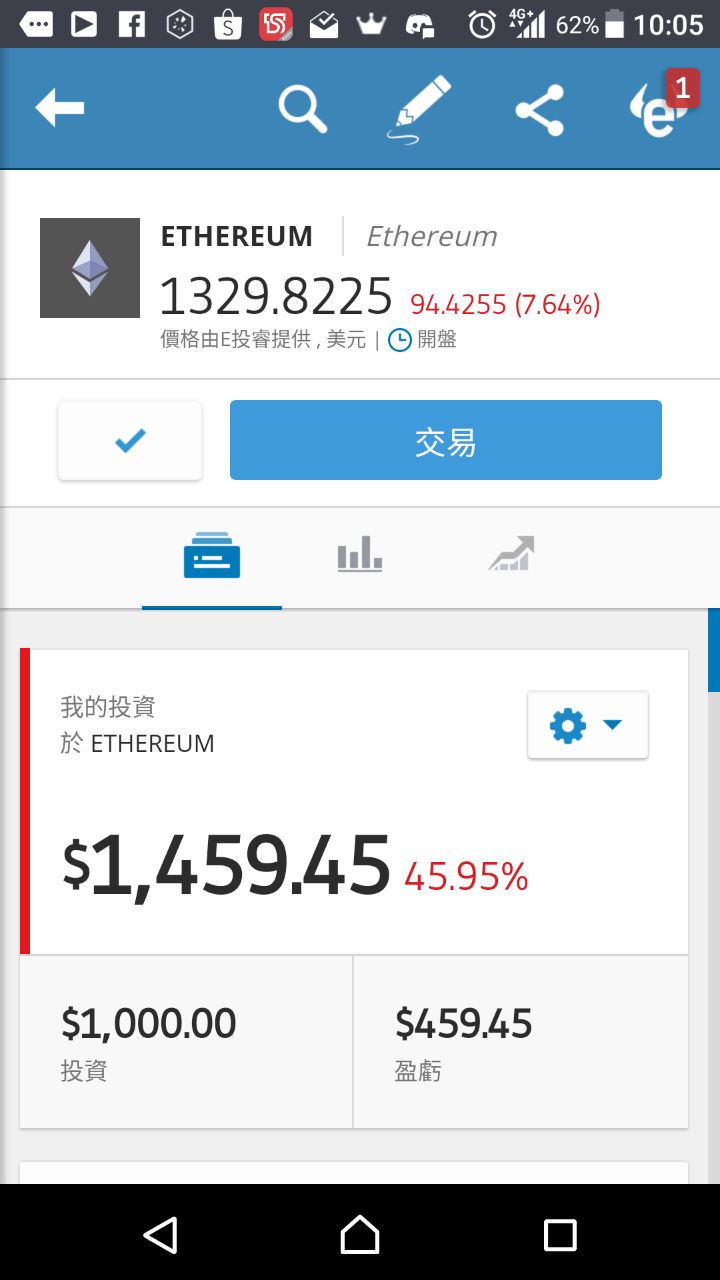Switch to the feed tab

[x=212, y=556]
